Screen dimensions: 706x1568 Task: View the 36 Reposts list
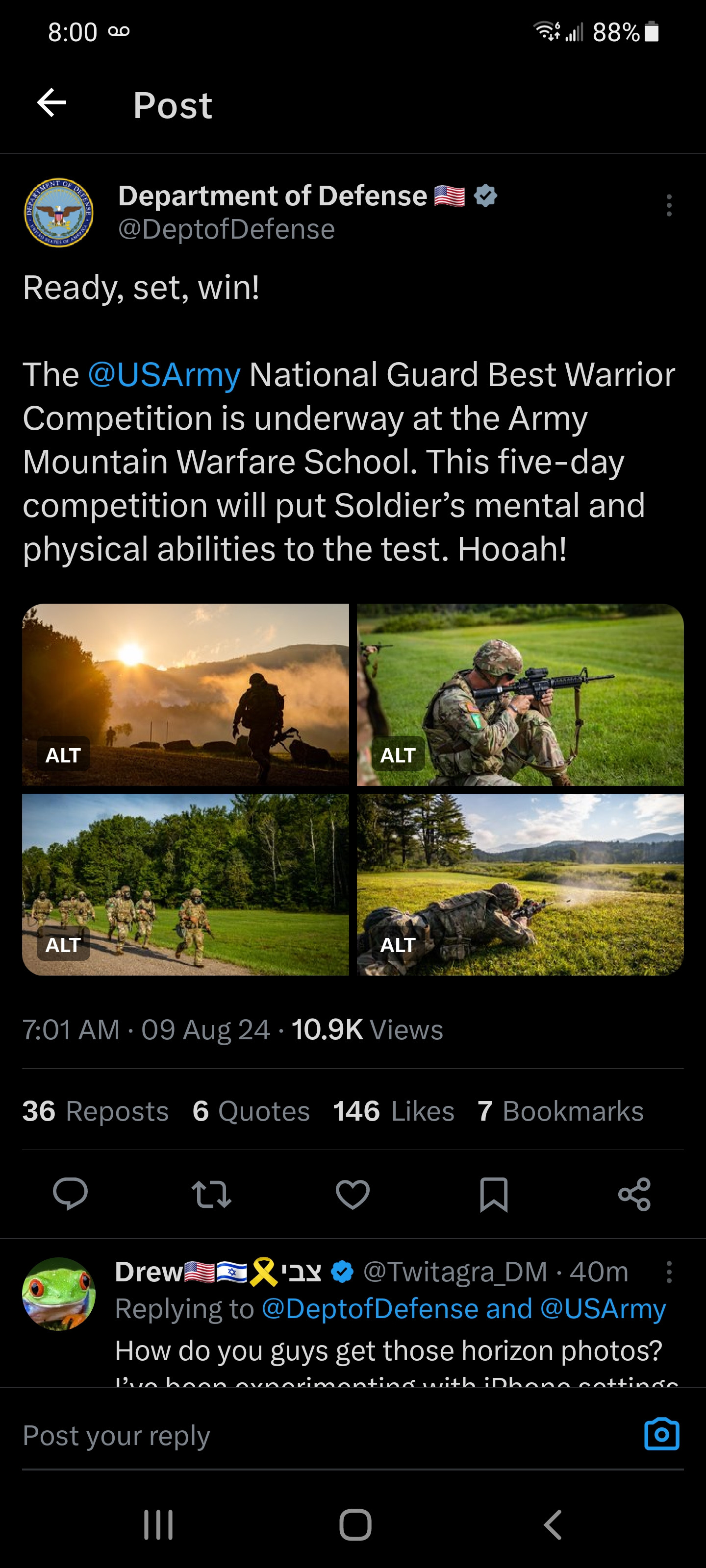[96, 1111]
